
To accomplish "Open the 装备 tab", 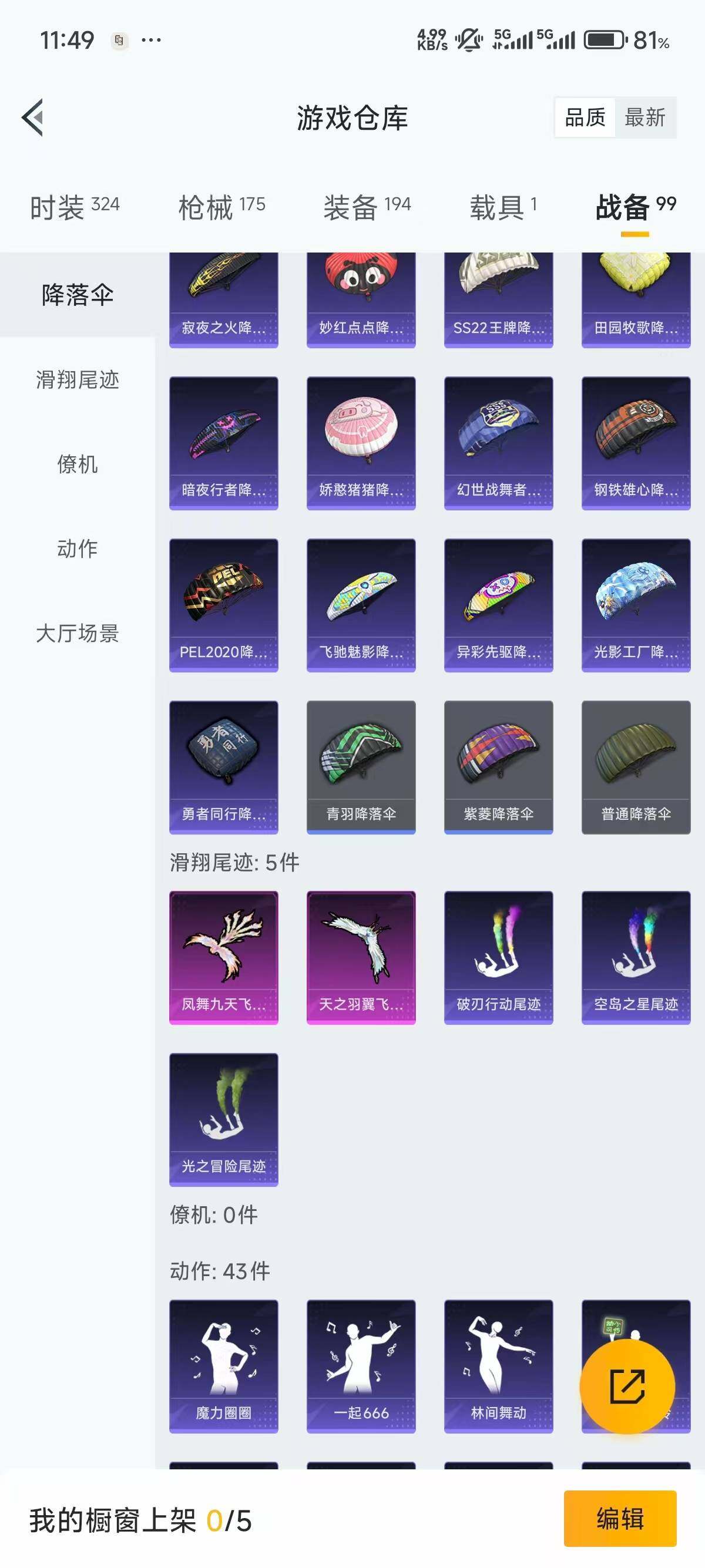I will [x=367, y=207].
